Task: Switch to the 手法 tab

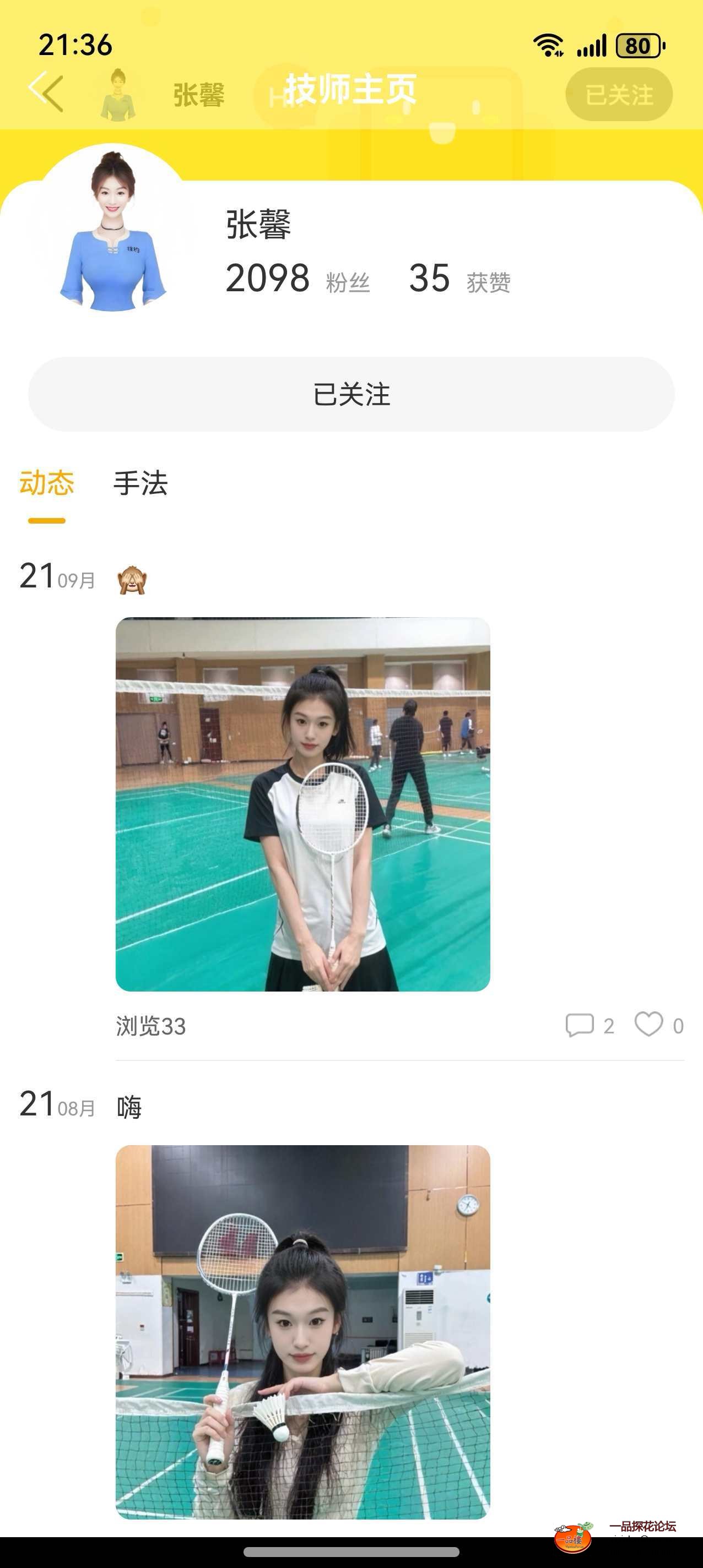Action: click(140, 483)
